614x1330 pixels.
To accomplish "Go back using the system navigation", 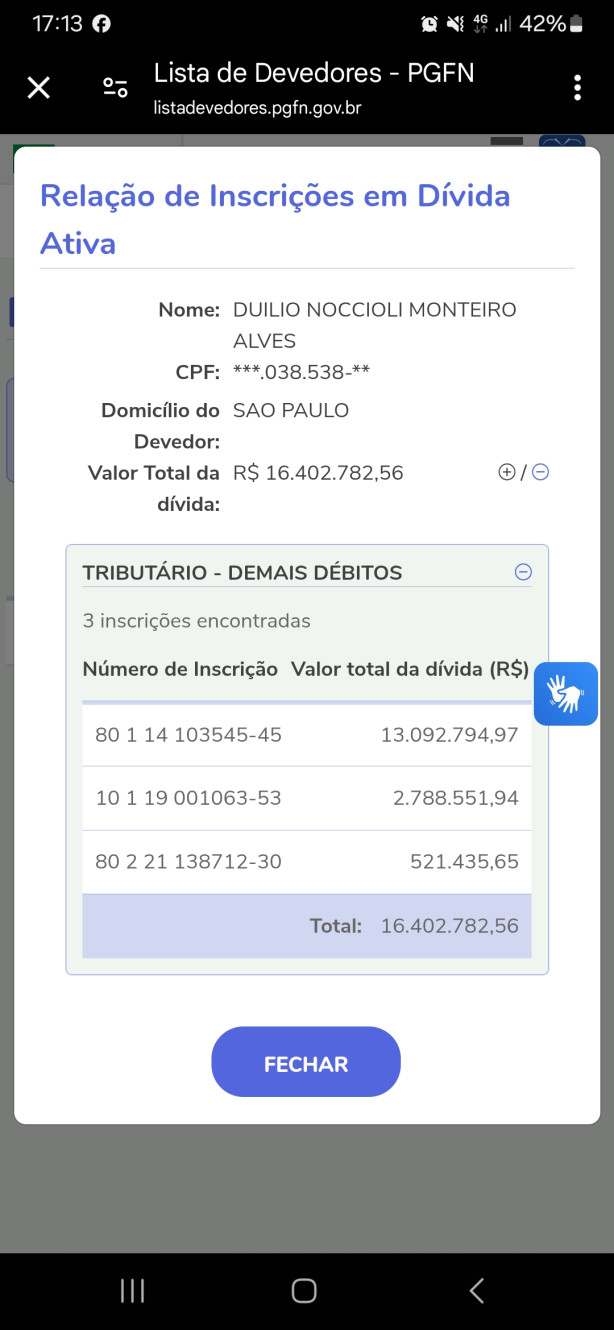I will pyautogui.click(x=477, y=1291).
